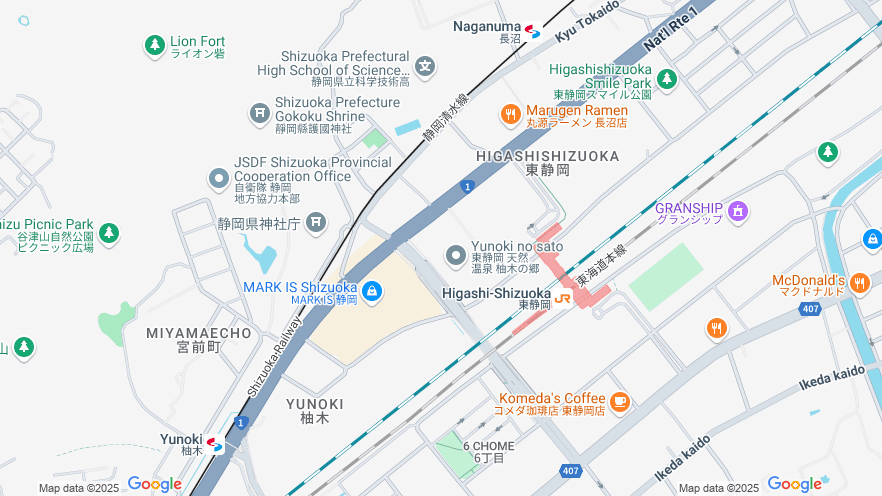Select the MARK IS Shizuoka shopping pin
Image resolution: width=882 pixels, height=496 pixels.
[x=371, y=291]
